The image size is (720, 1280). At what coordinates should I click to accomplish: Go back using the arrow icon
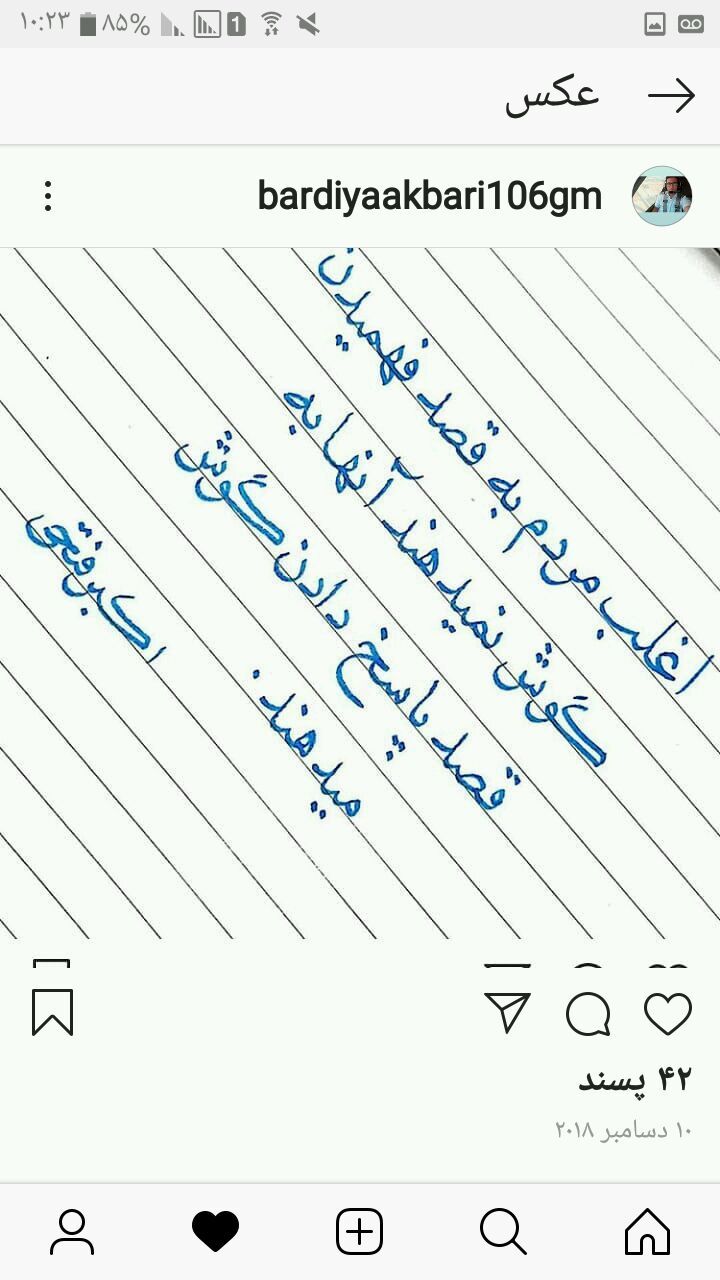(671, 96)
